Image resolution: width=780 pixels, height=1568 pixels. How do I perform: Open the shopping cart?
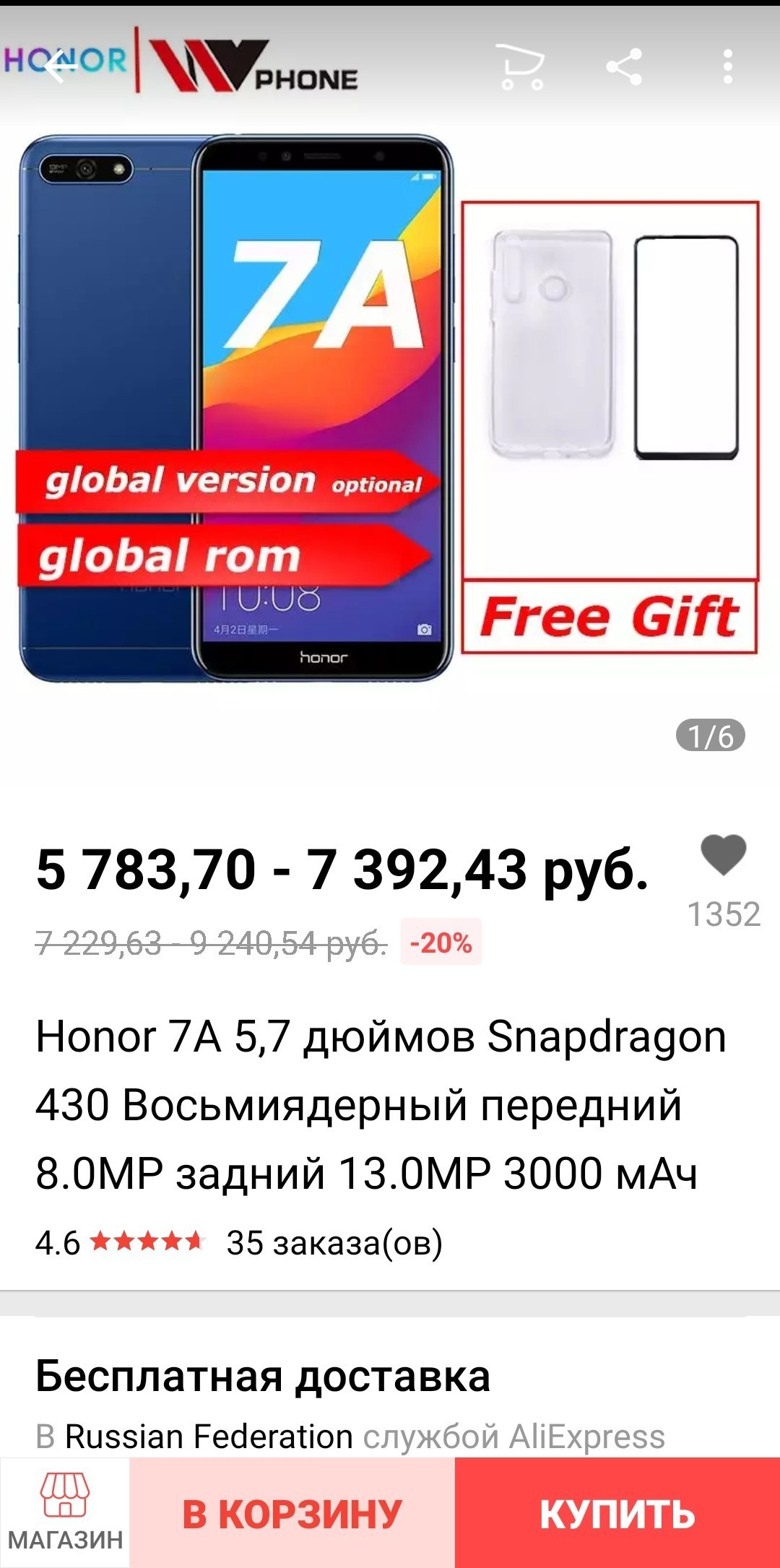[x=521, y=66]
